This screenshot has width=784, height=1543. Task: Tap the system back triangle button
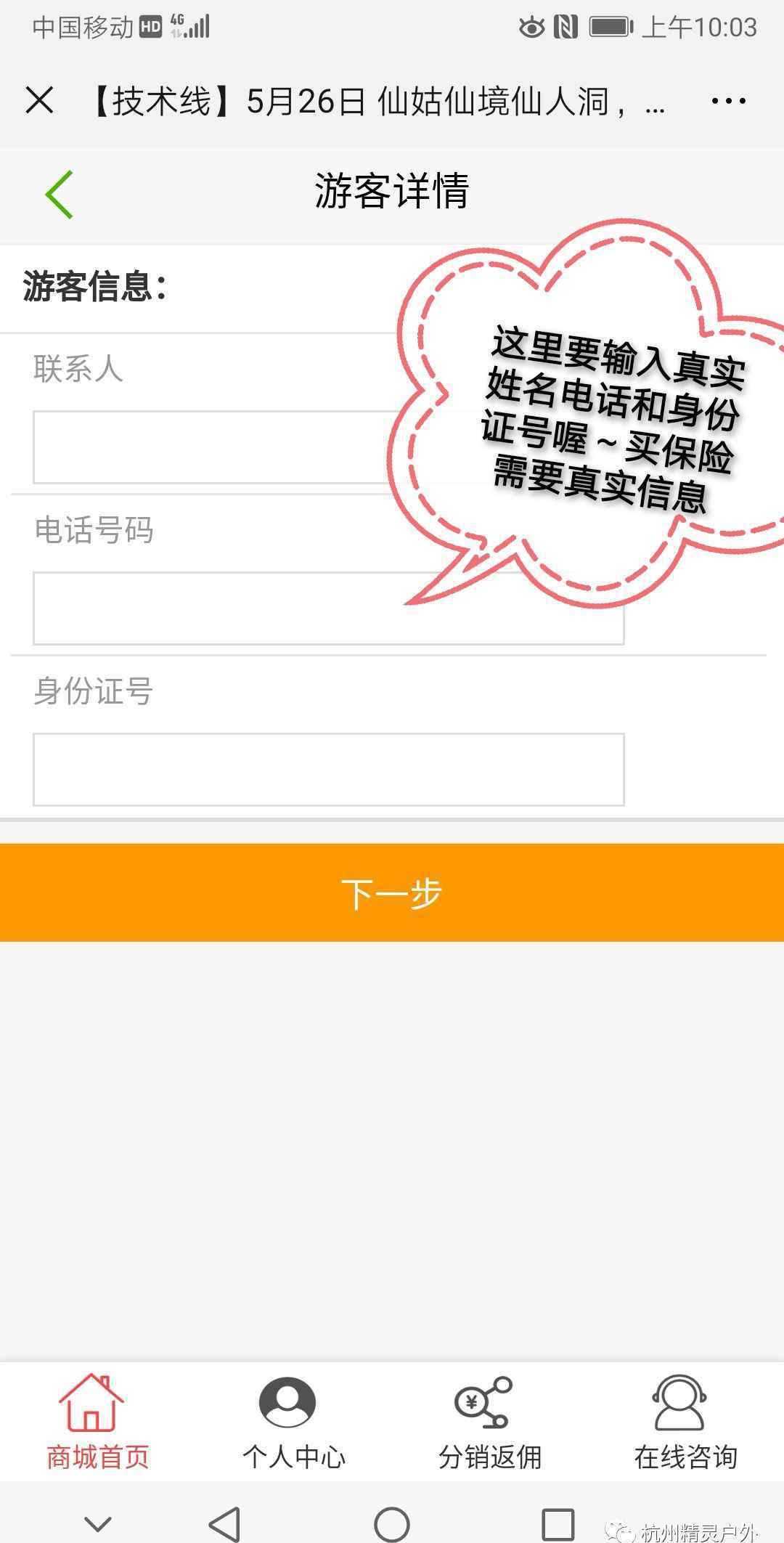(x=224, y=1523)
